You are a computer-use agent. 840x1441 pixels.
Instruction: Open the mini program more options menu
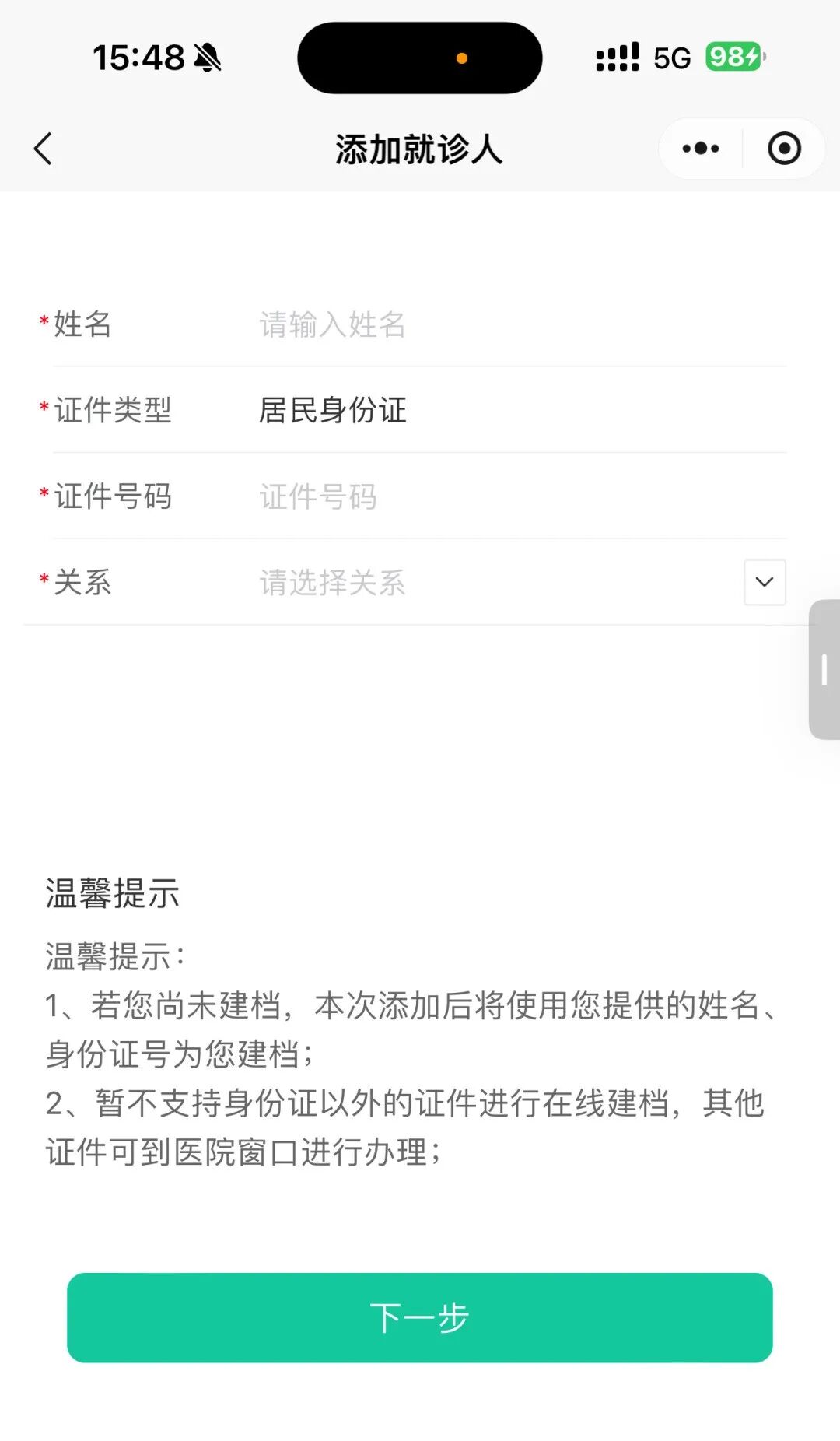pos(701,149)
